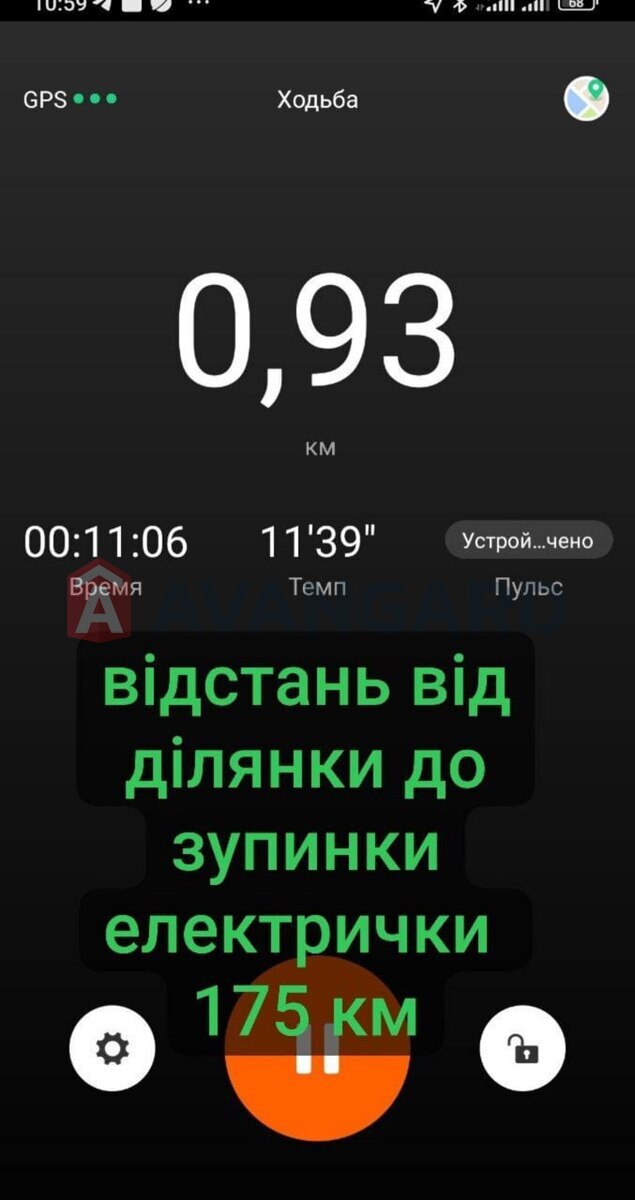Tap the screen lock button
The image size is (635, 1200).
(x=523, y=1049)
